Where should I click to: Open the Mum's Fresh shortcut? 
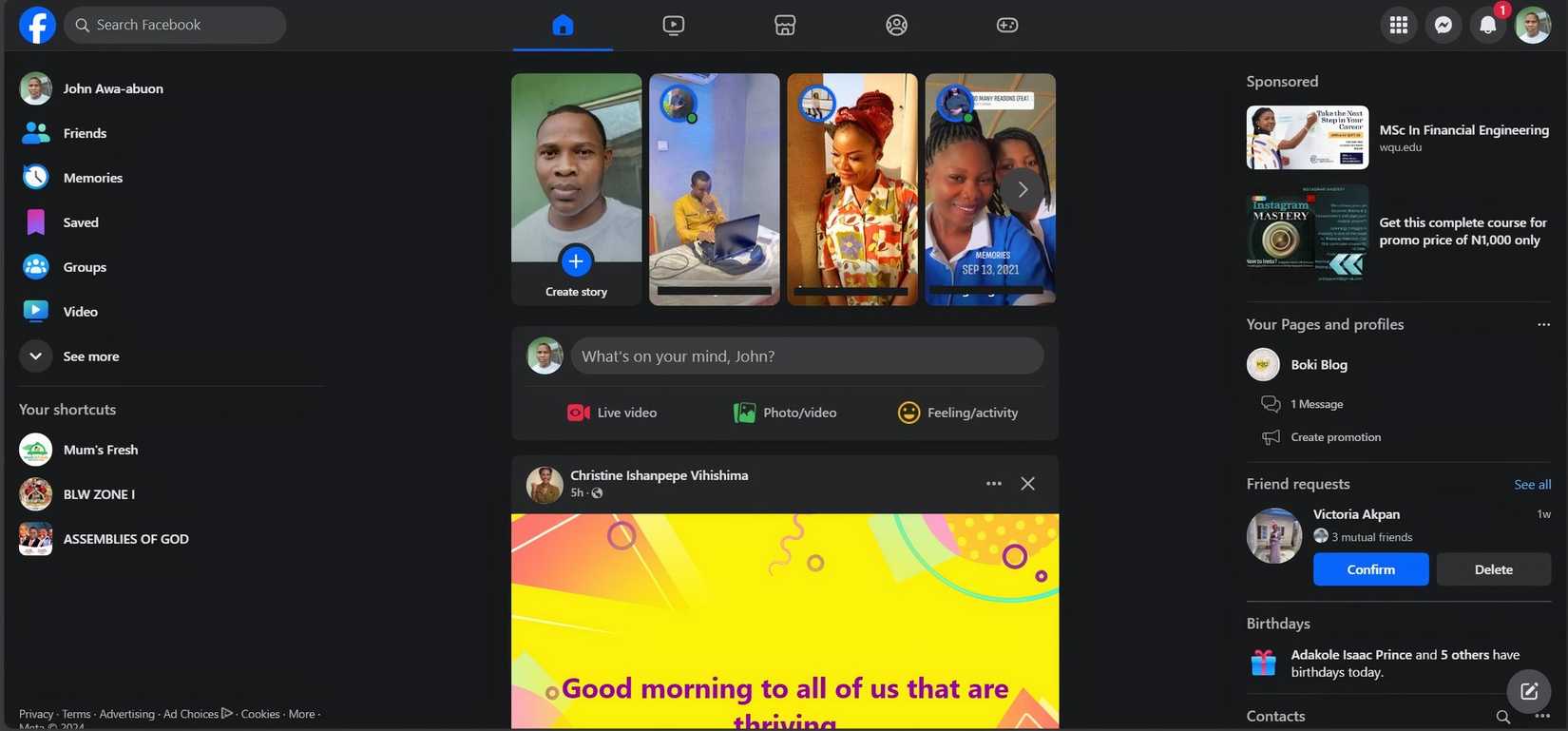click(x=100, y=450)
